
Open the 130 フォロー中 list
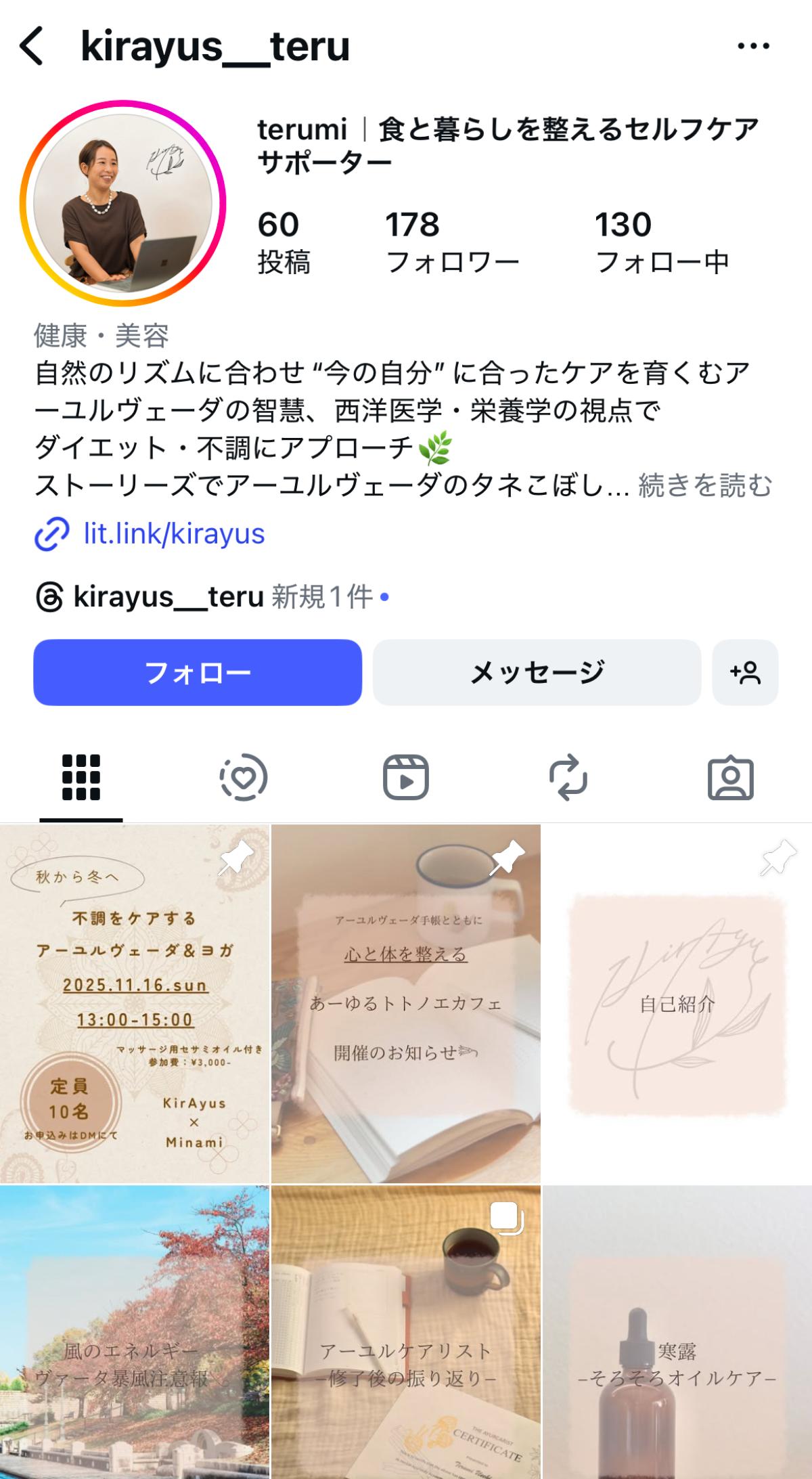(x=661, y=242)
